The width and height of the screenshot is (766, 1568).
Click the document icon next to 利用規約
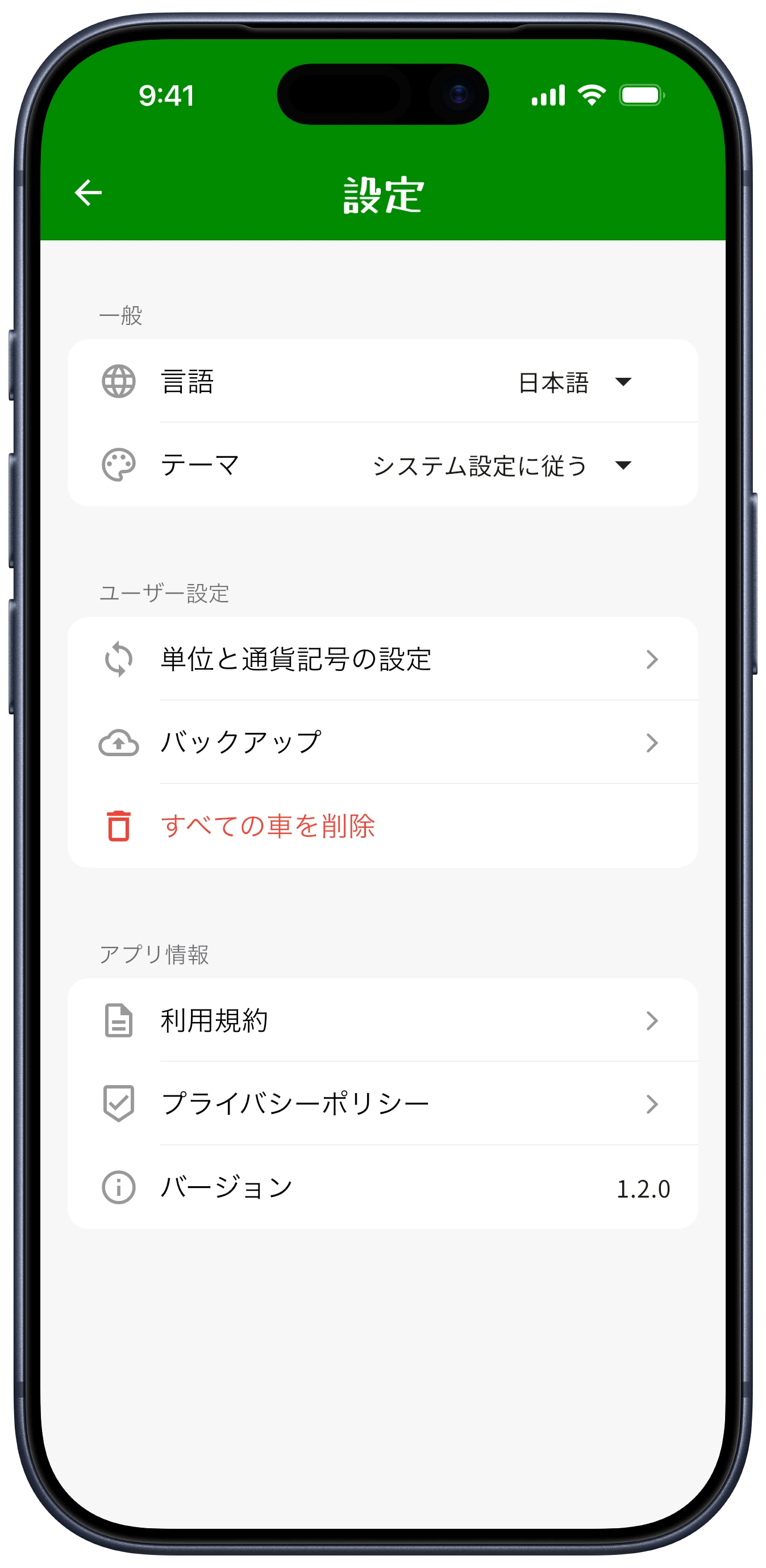click(119, 1020)
